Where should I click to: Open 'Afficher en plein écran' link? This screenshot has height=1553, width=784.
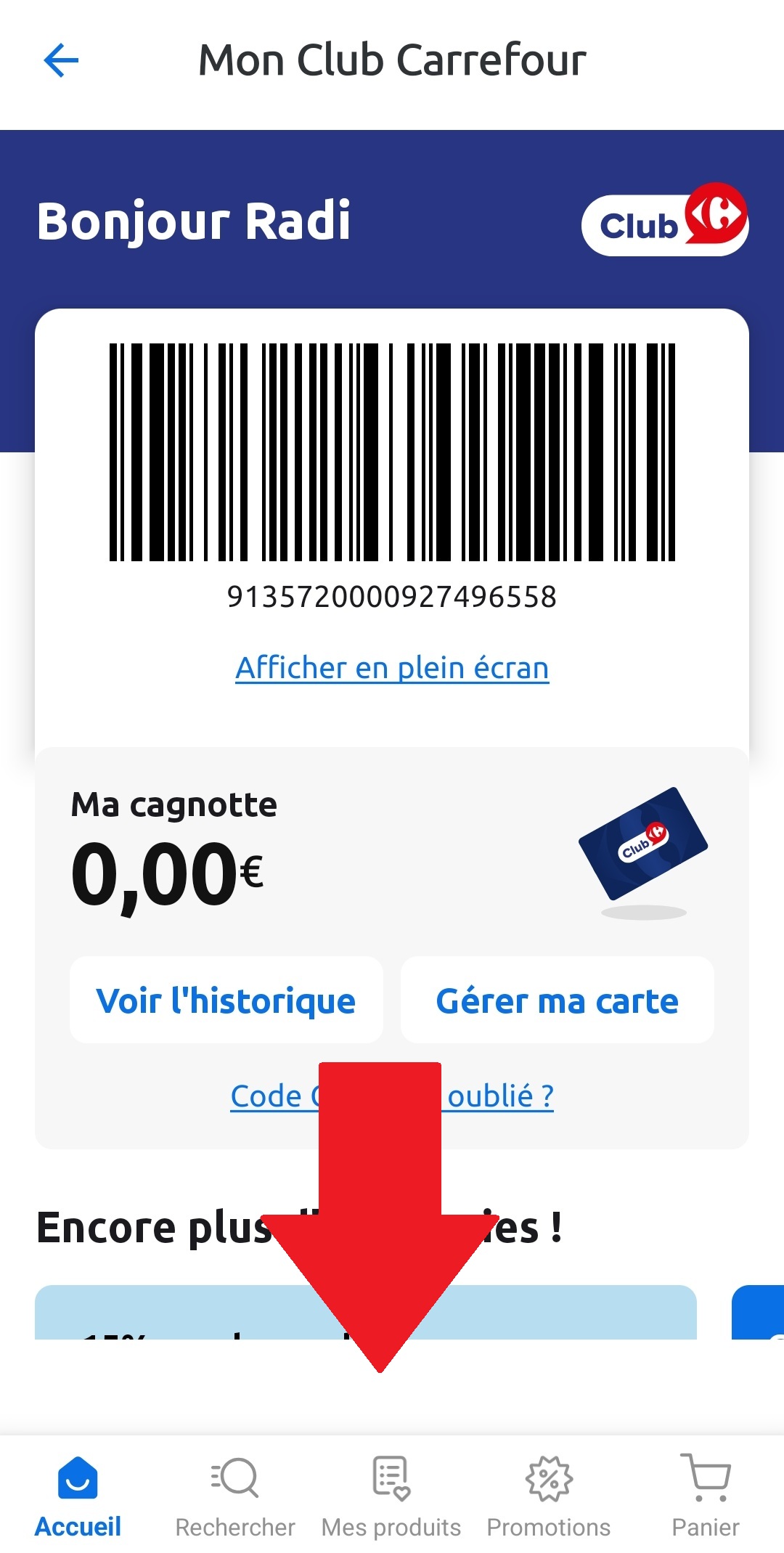coord(392,668)
